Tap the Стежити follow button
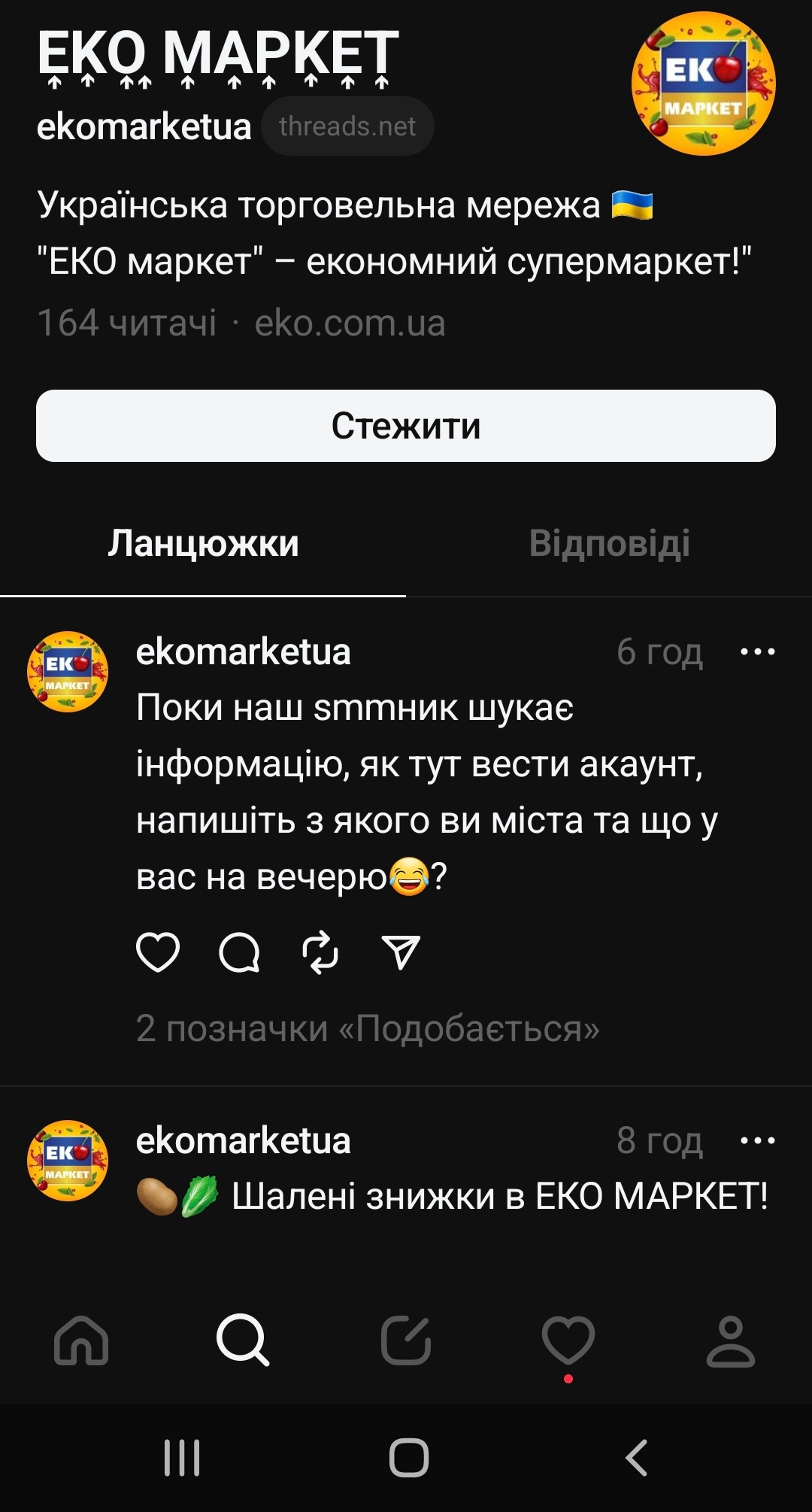This screenshot has width=812, height=1512. click(x=406, y=426)
